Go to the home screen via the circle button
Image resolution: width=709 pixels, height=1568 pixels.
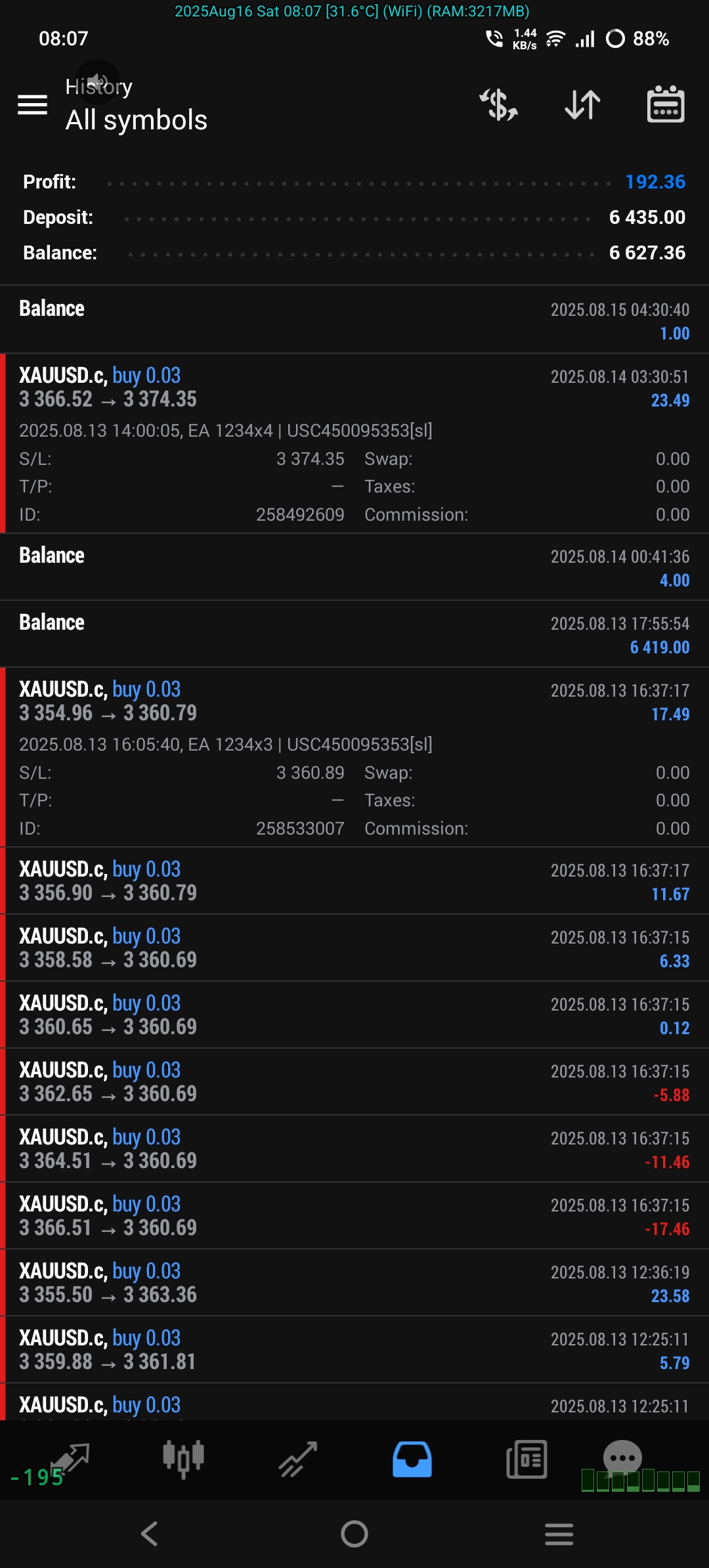coord(354,1534)
